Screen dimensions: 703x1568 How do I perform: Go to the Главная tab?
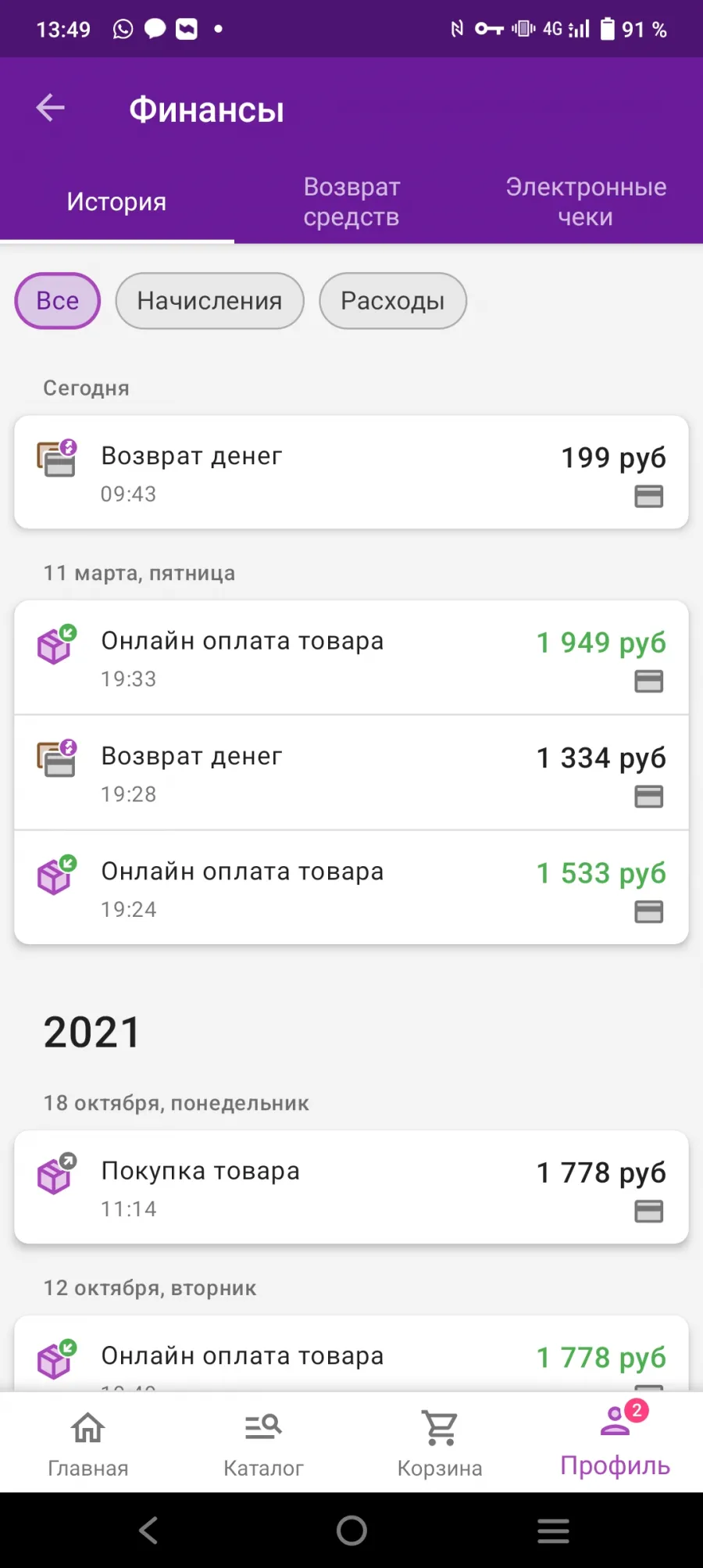88,1443
